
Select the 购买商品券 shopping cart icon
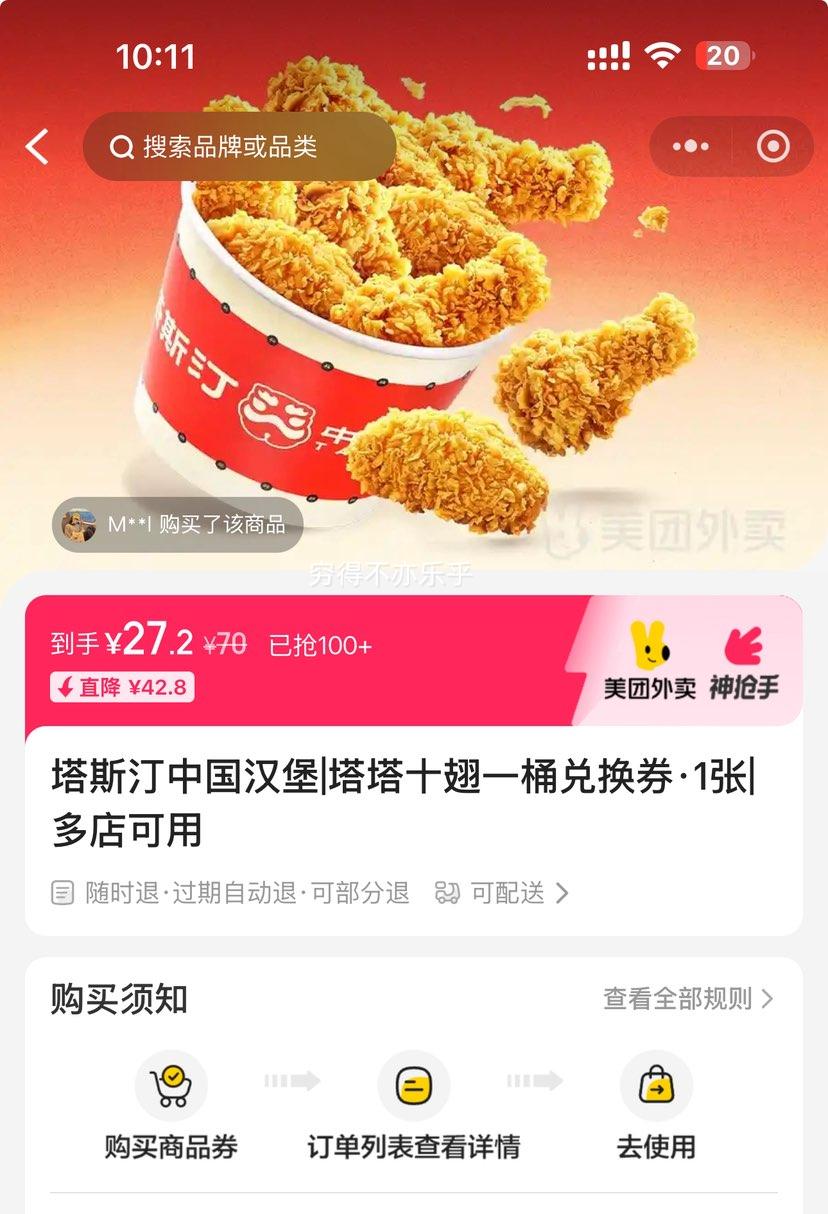[170, 1084]
